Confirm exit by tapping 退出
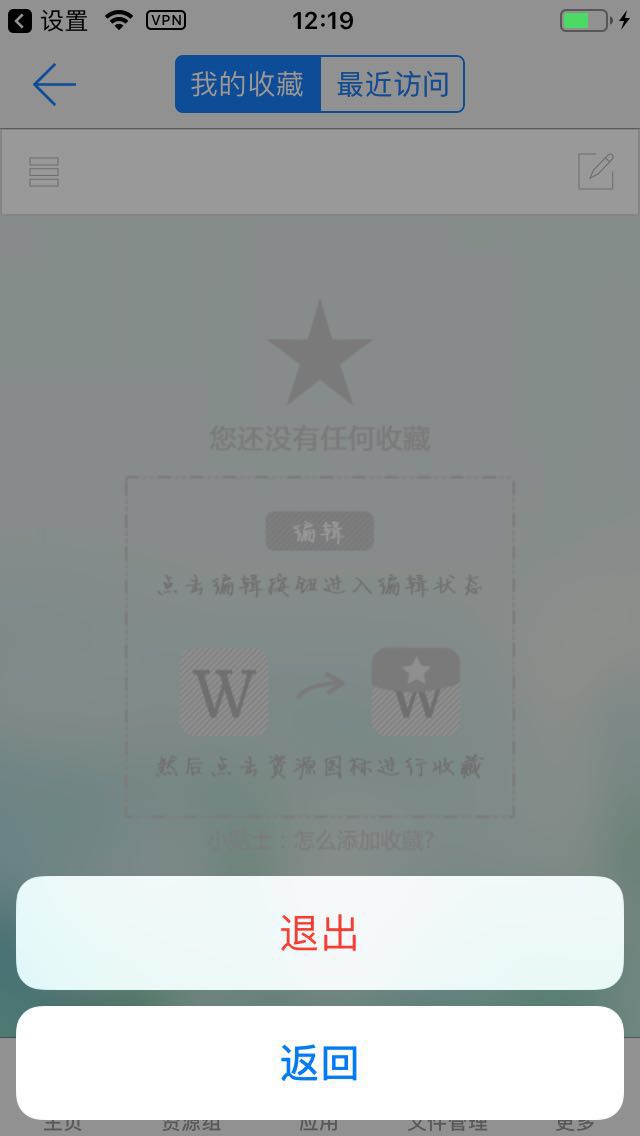640x1136 pixels. coord(320,933)
